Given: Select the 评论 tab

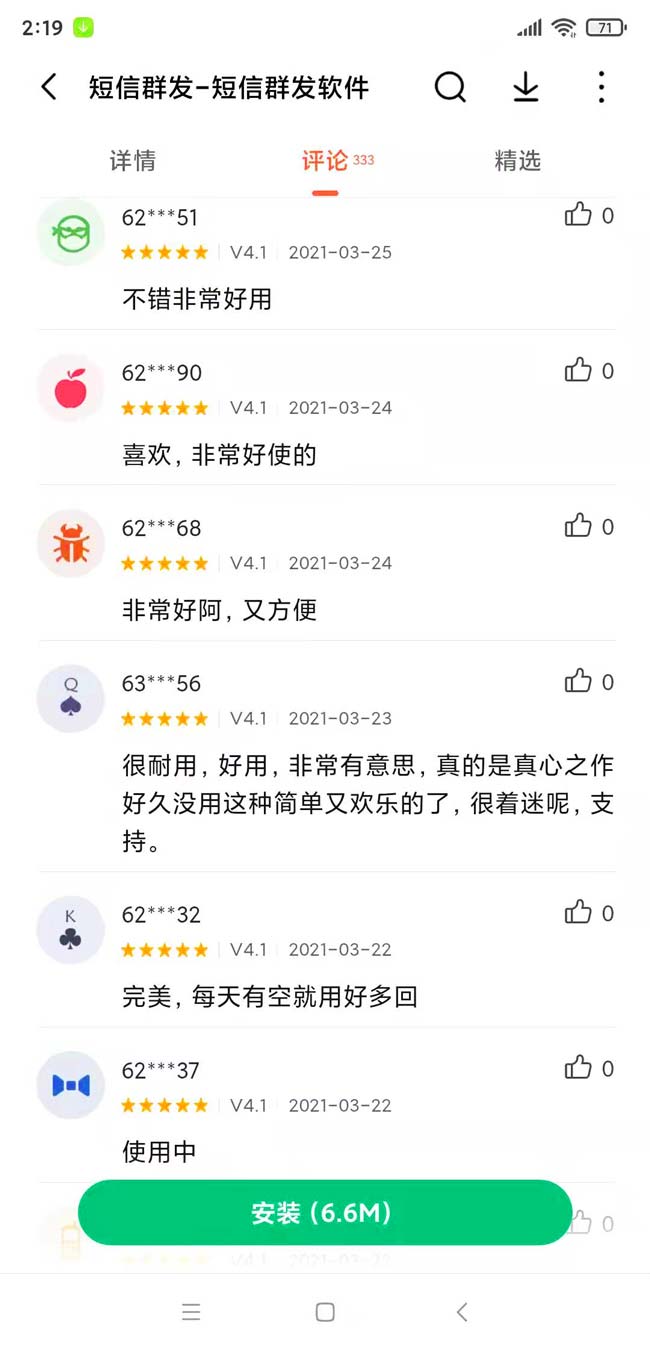Looking at the screenshot, I should pos(325,161).
